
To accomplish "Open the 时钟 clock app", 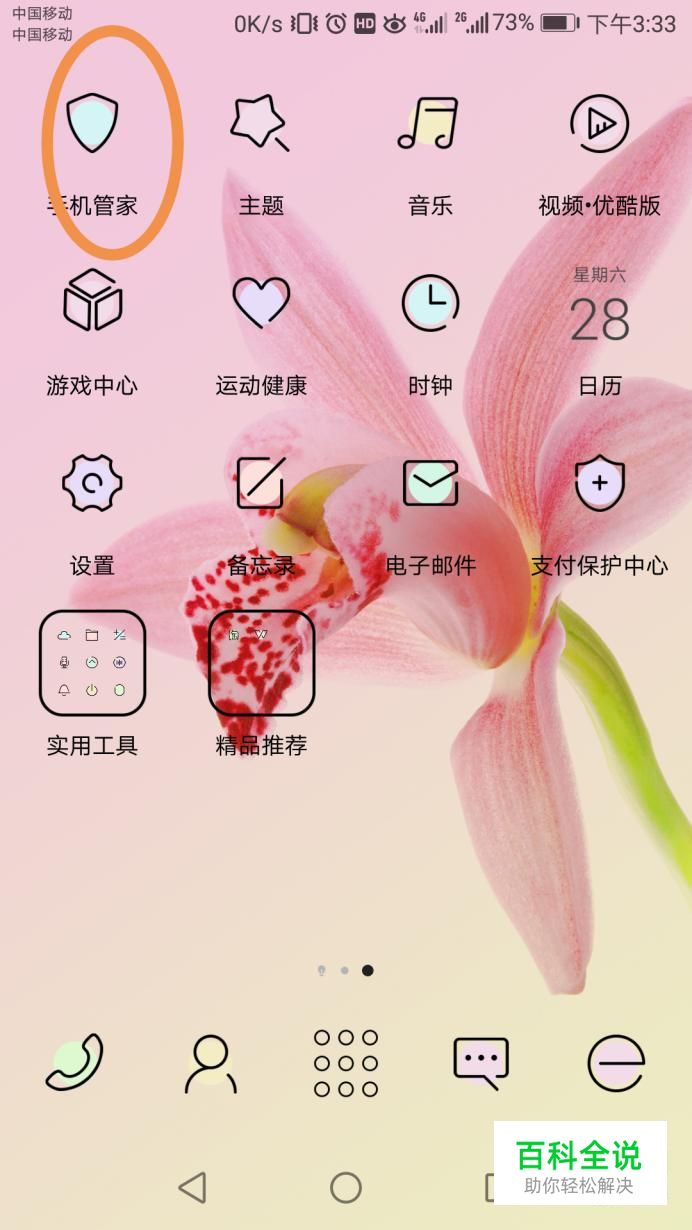I will [430, 302].
